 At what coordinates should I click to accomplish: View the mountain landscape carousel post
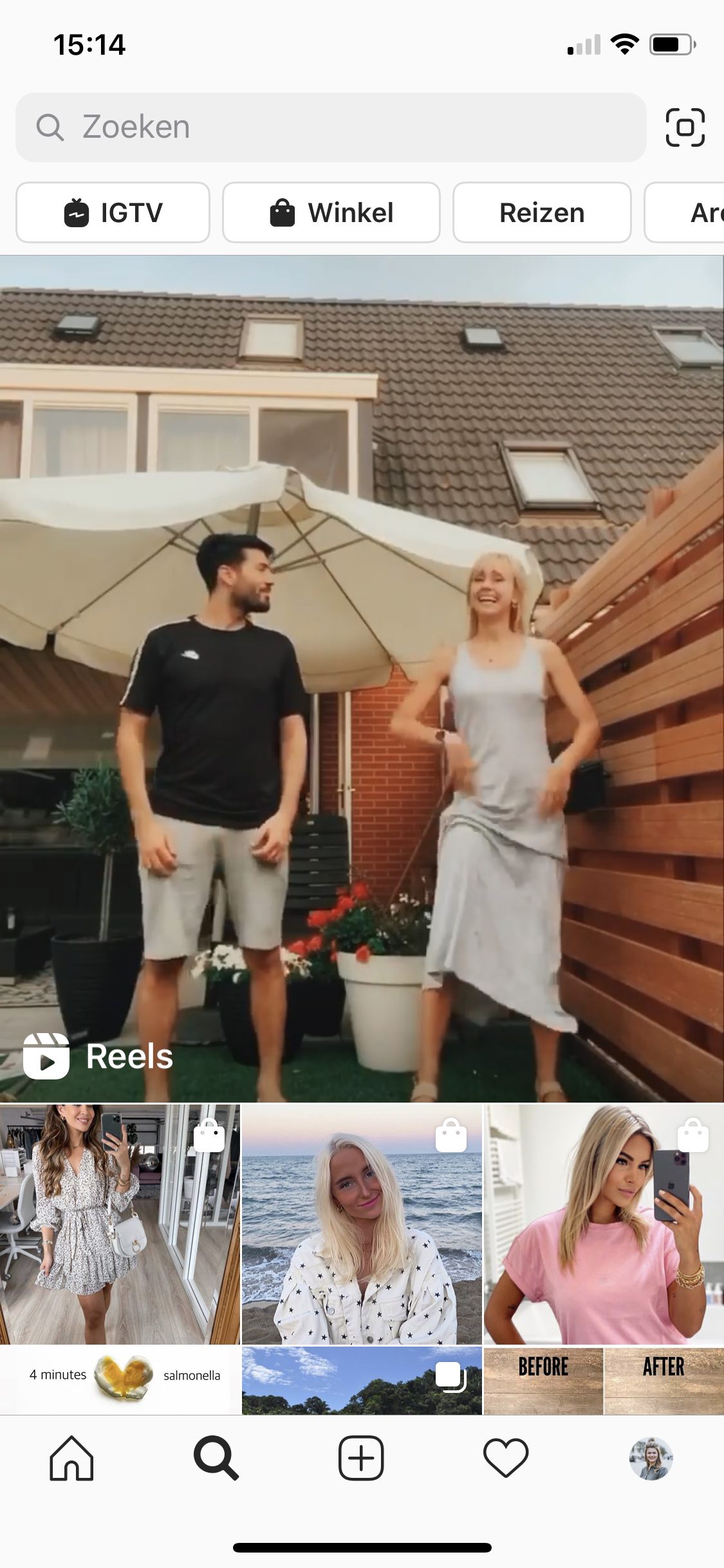click(362, 1380)
